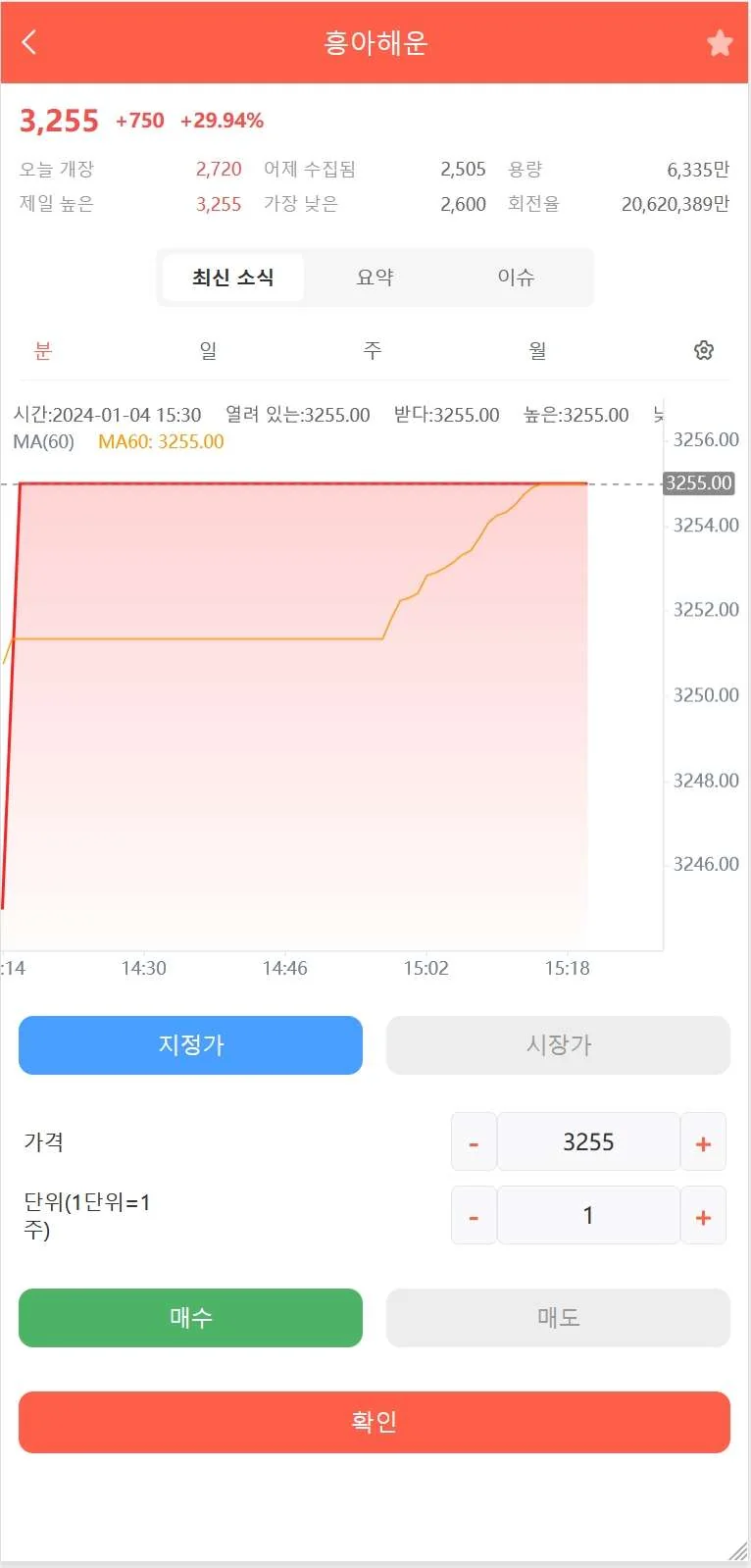Viewport: 751px width, 1568px height.
Task: Add 흥아해운 to favorites with the star
Action: [720, 42]
